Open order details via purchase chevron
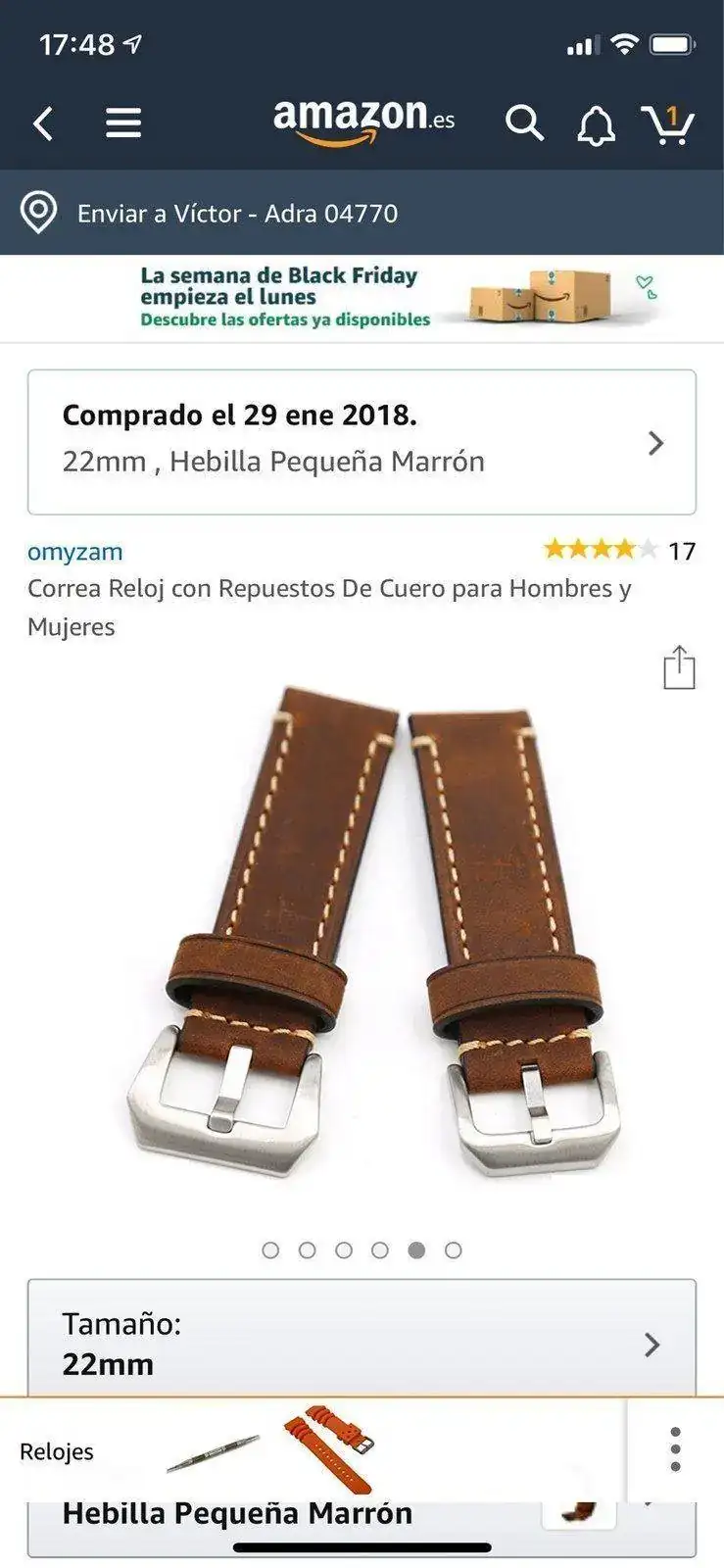 tap(654, 443)
